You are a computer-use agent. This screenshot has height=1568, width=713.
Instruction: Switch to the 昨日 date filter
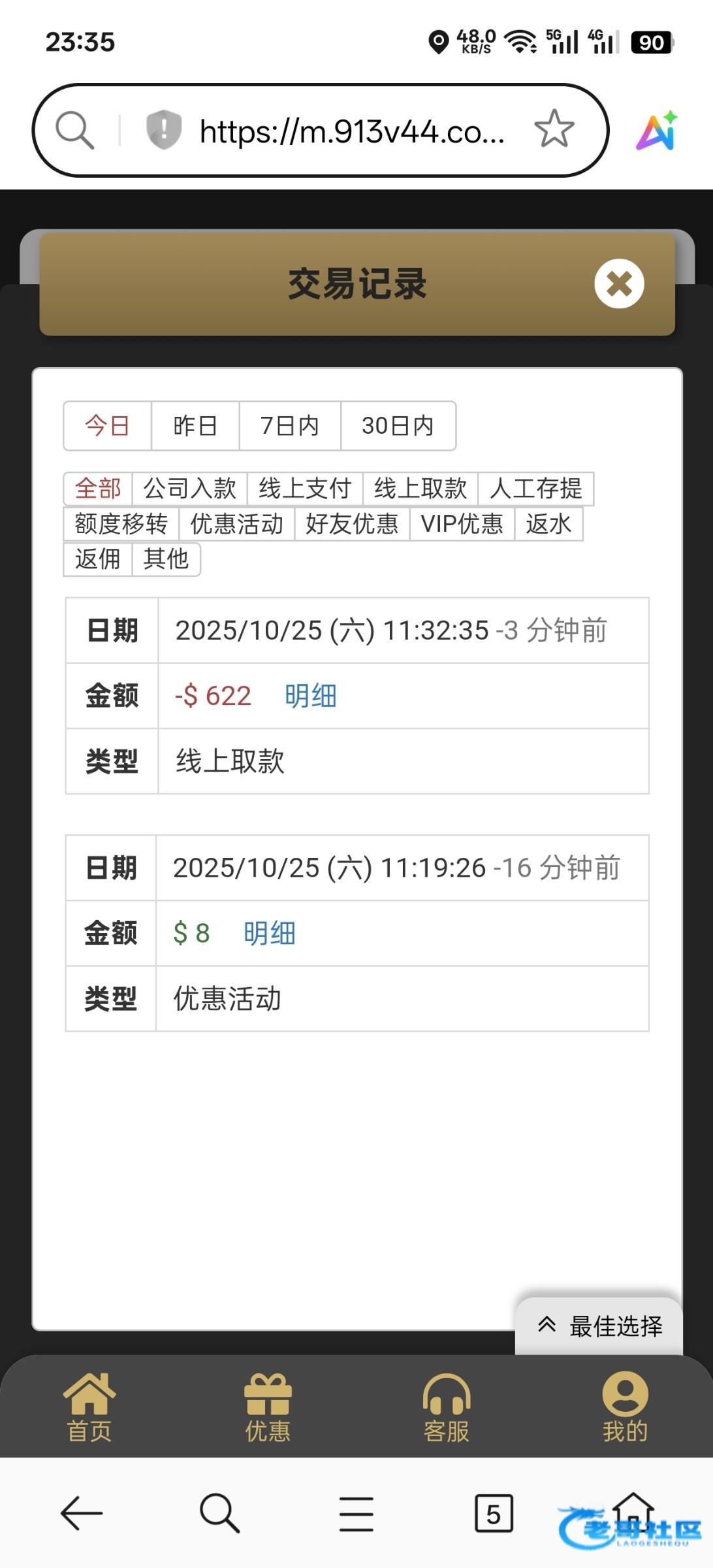point(195,426)
